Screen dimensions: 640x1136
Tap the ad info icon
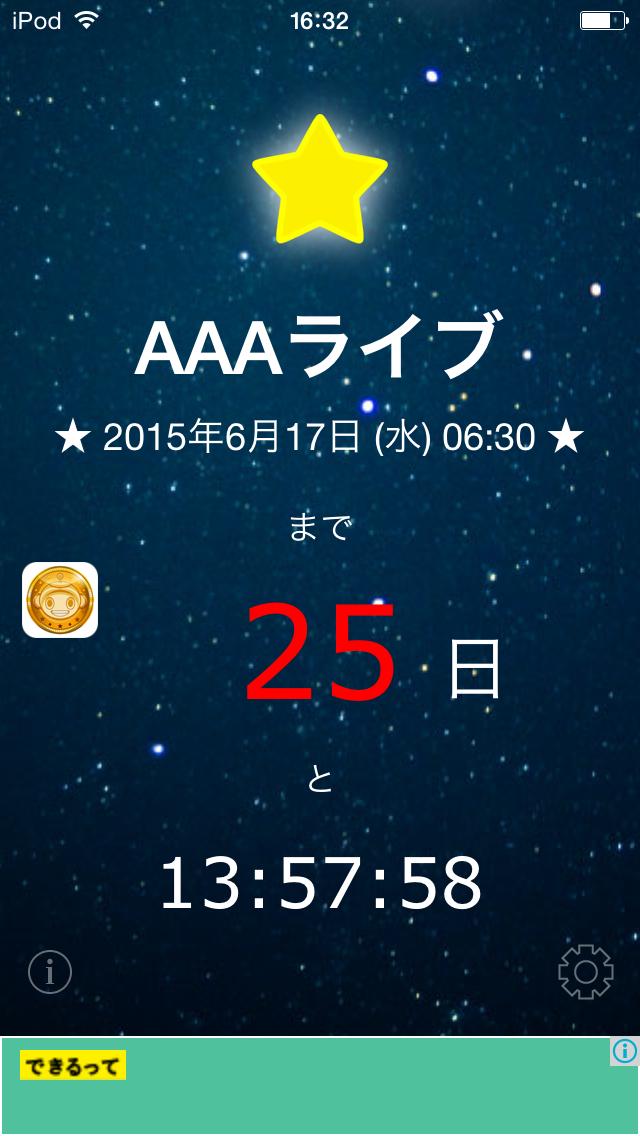[x=624, y=1051]
